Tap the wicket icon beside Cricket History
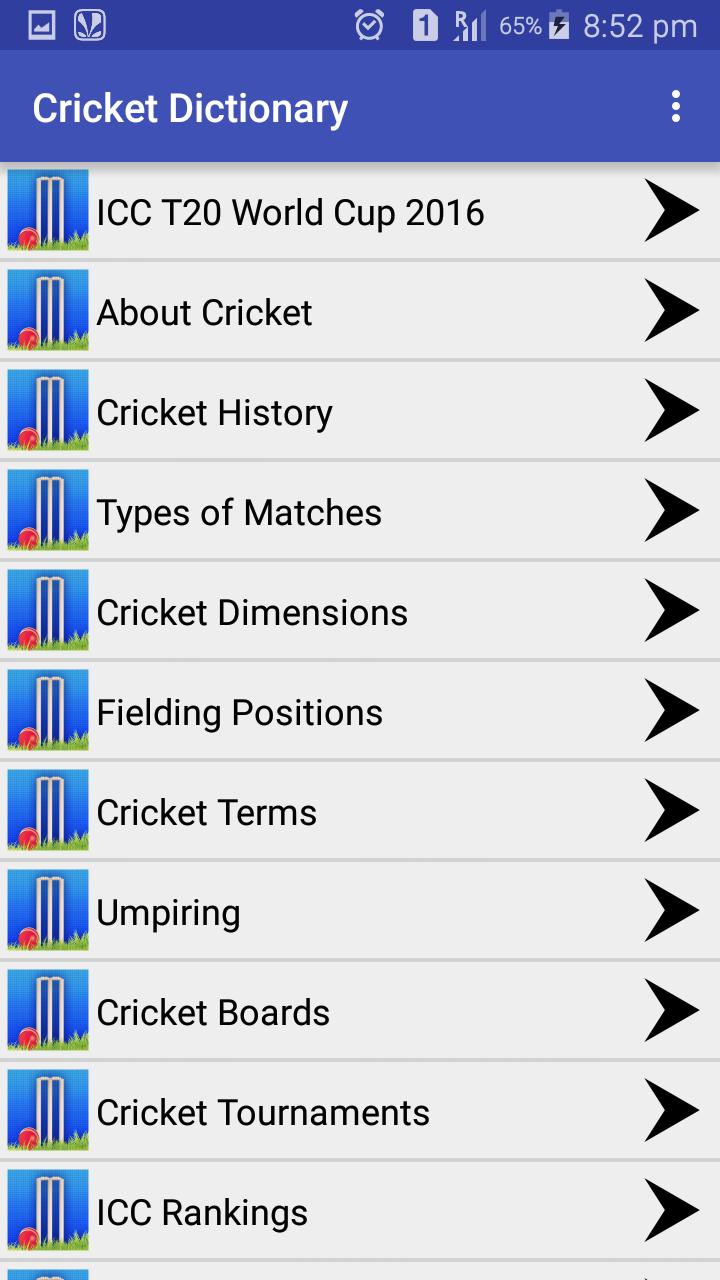 47,411
